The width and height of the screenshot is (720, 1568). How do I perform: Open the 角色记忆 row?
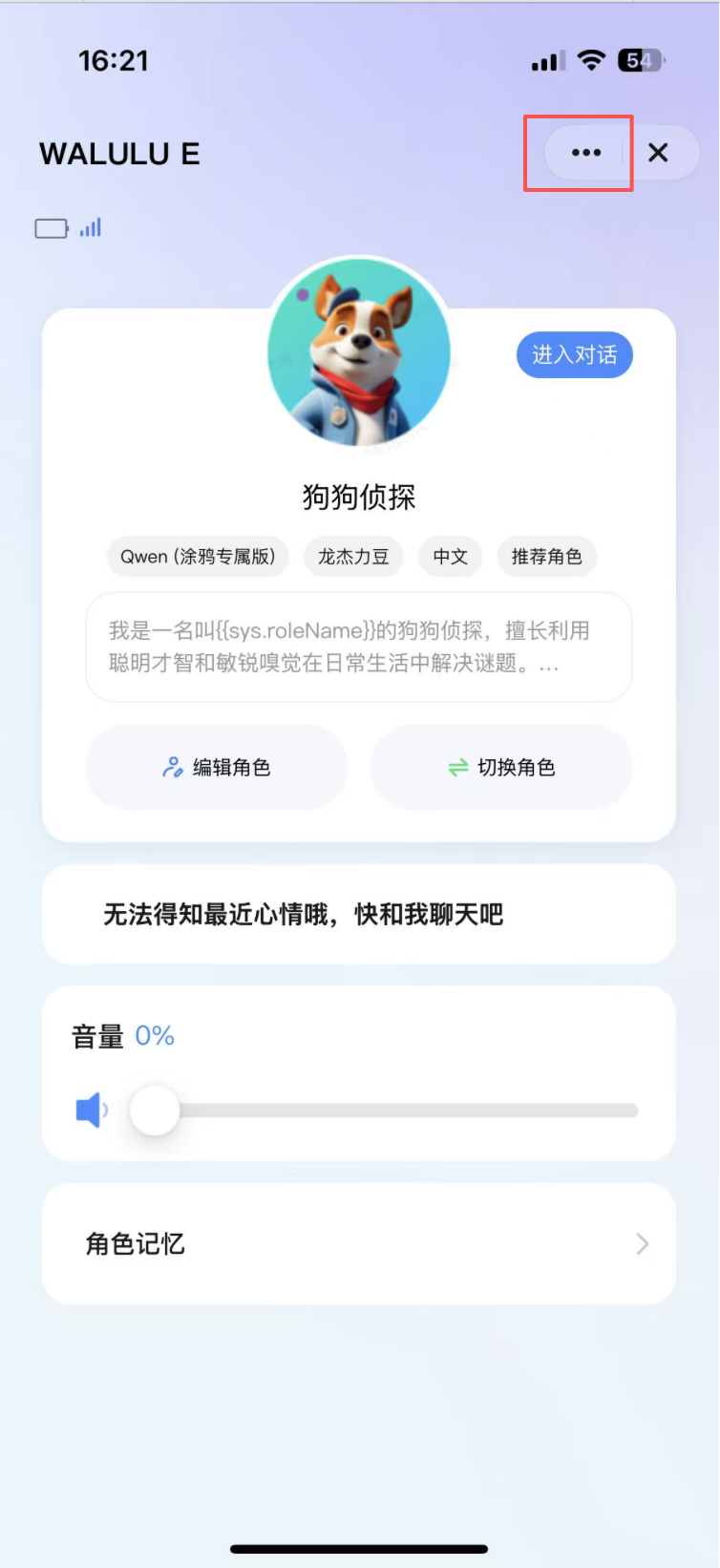pos(359,1243)
